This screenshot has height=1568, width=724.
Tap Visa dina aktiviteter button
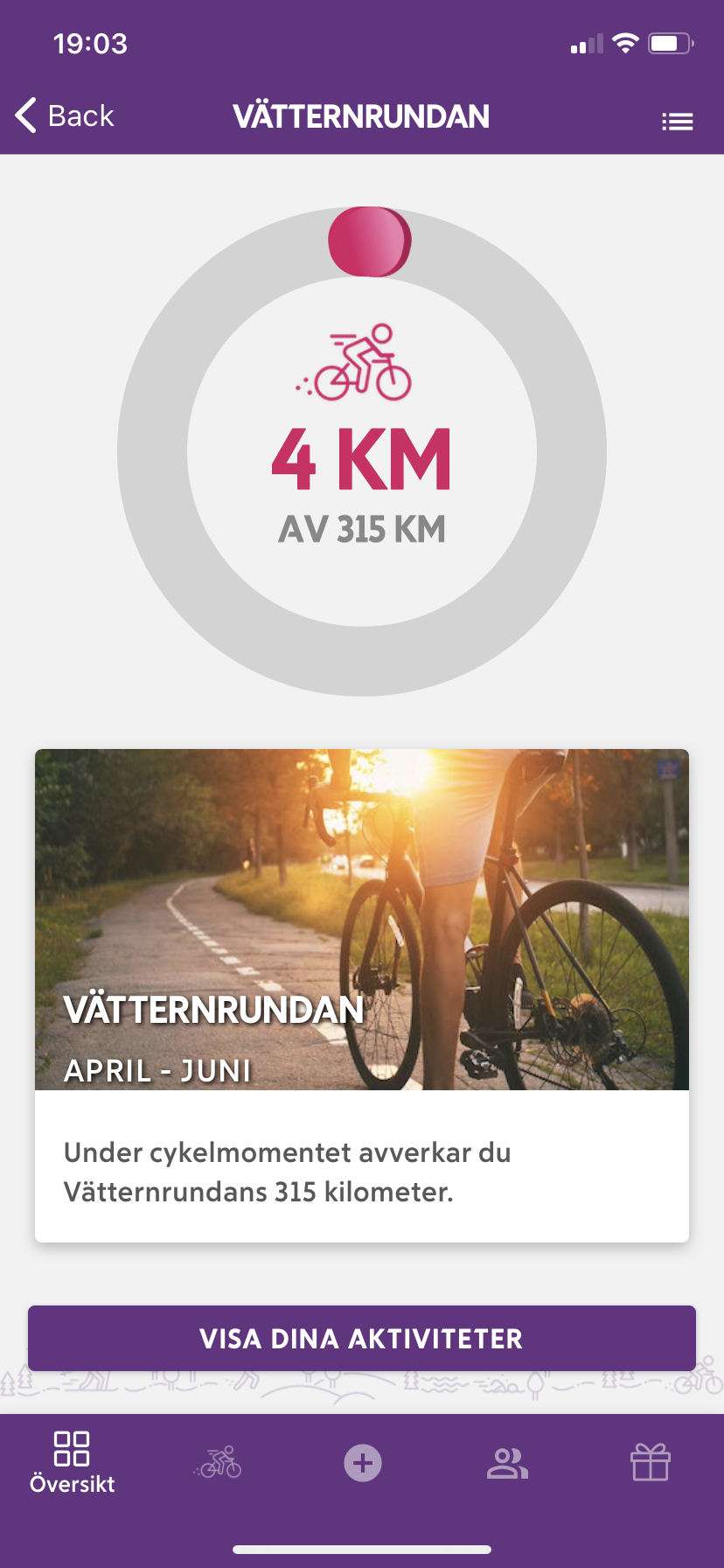click(362, 1338)
